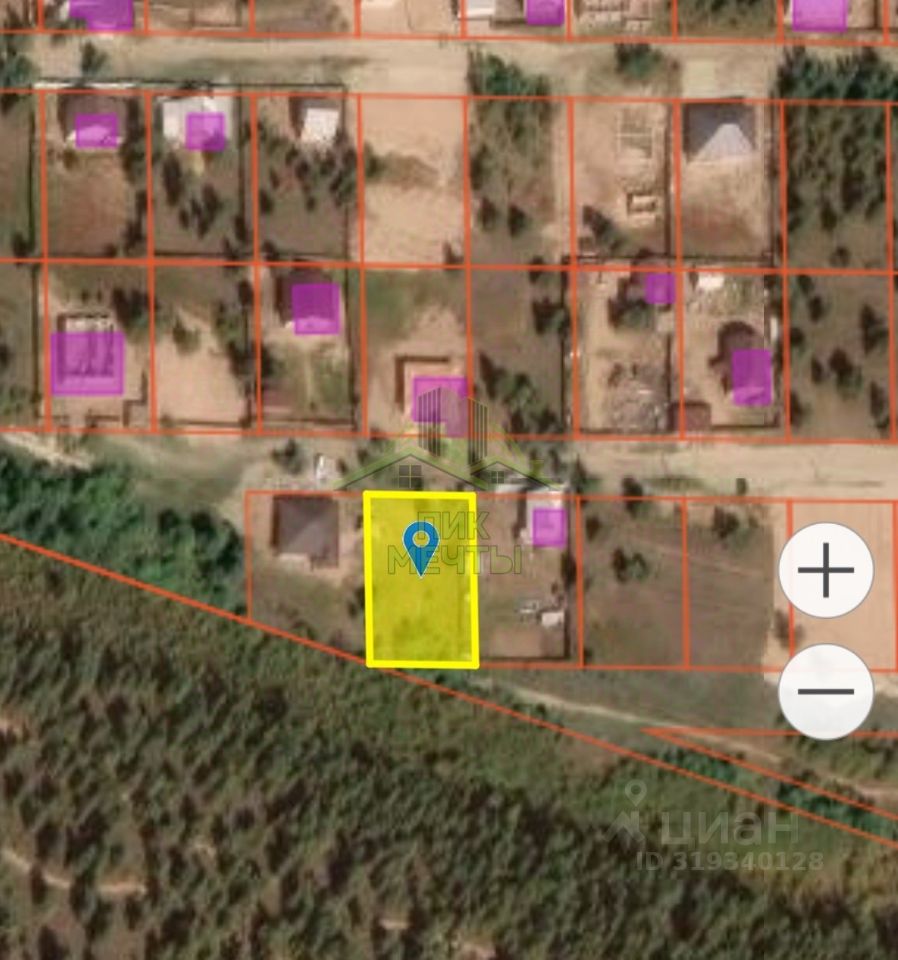Tap the blue location pin on the yellow plot
898x960 pixels.
421,545
